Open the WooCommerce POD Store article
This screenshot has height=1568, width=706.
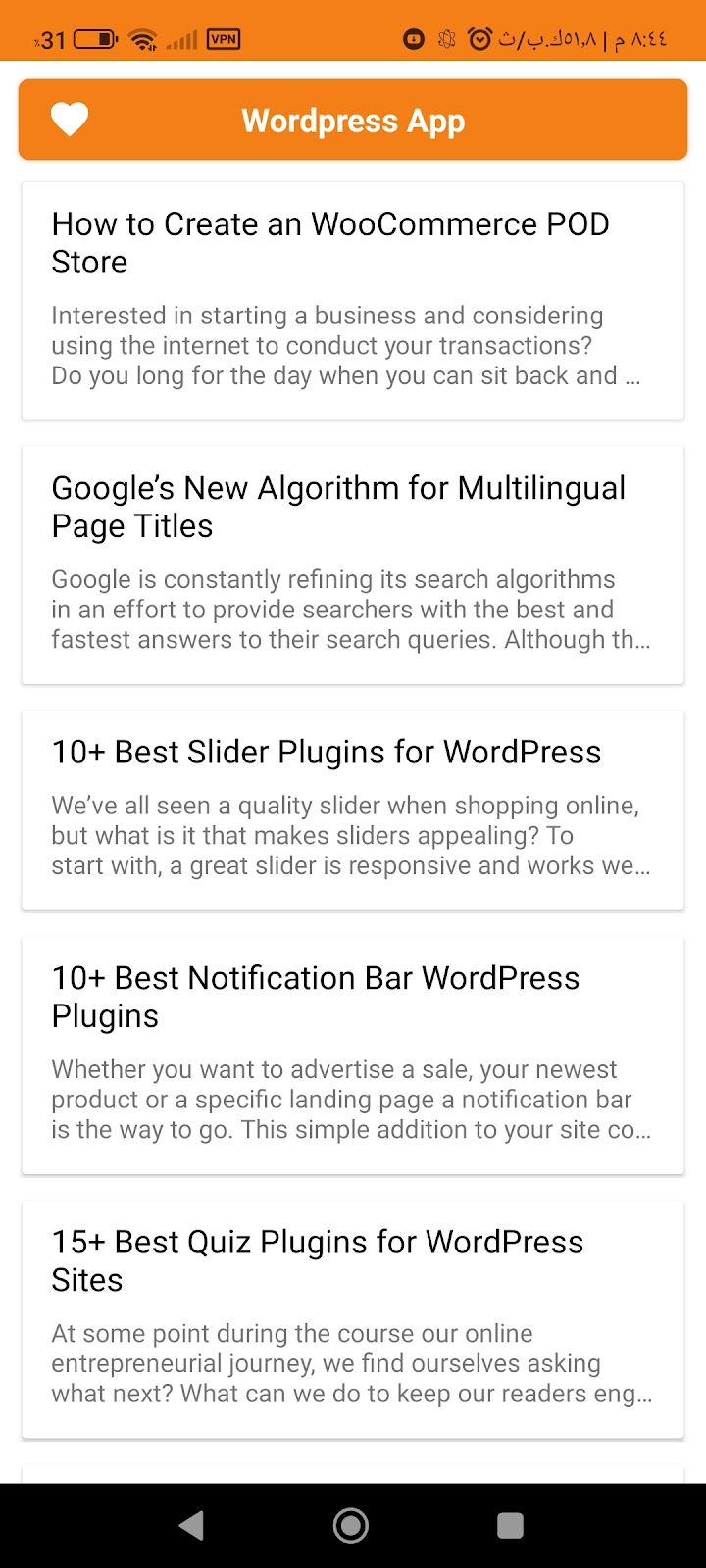point(352,301)
